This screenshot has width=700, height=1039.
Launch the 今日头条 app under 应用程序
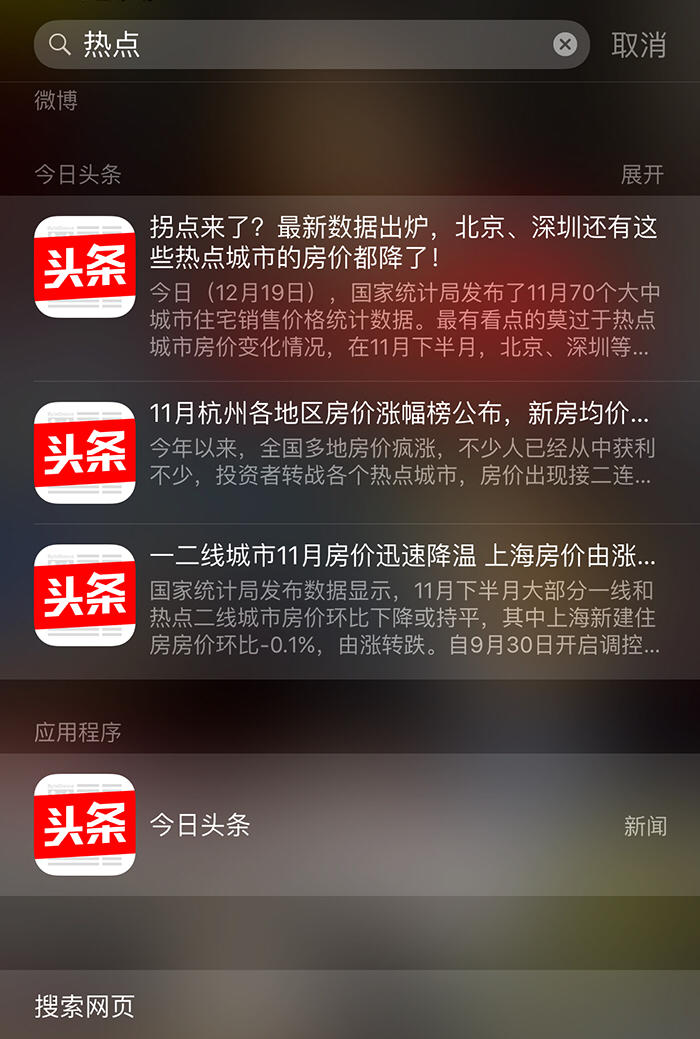pyautogui.click(x=350, y=825)
